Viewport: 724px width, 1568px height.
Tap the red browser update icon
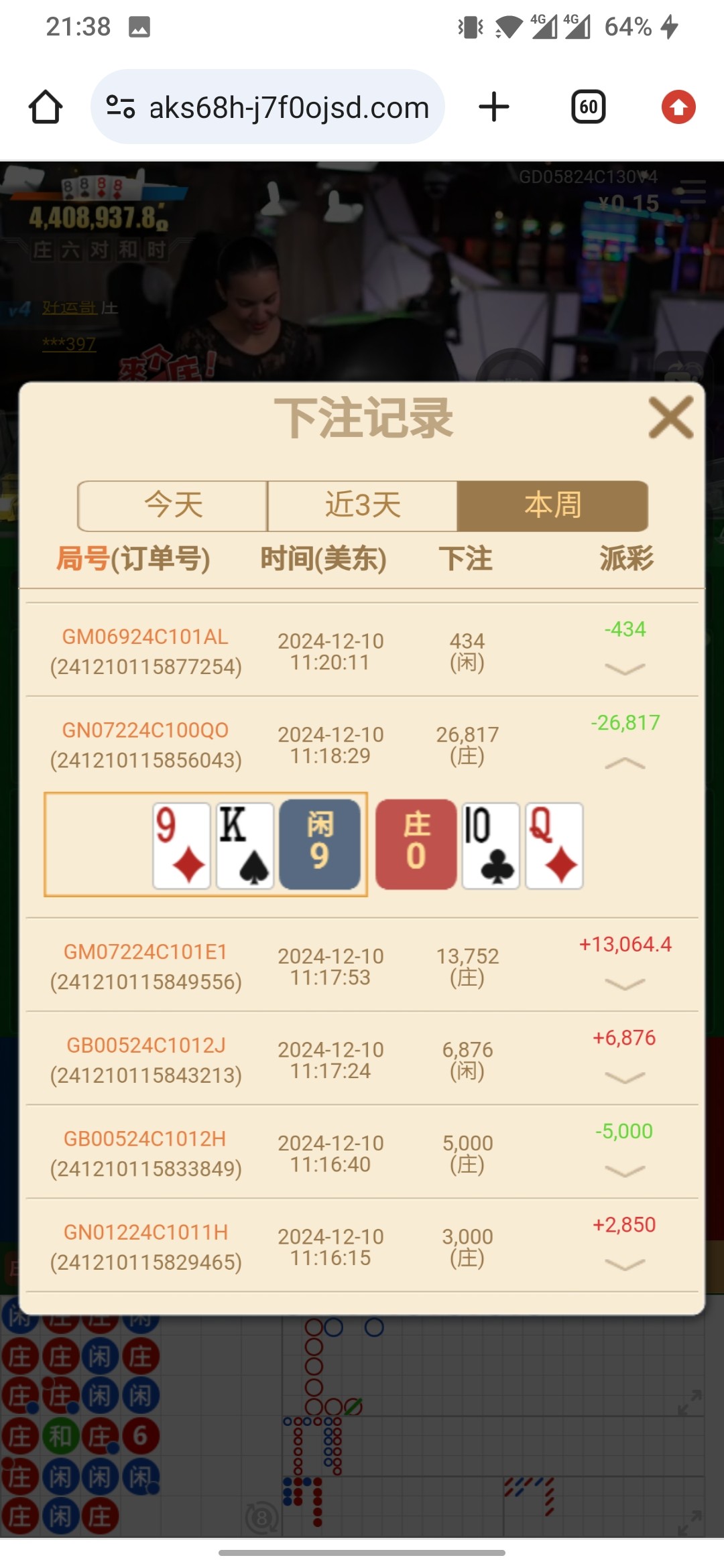pos(678,107)
